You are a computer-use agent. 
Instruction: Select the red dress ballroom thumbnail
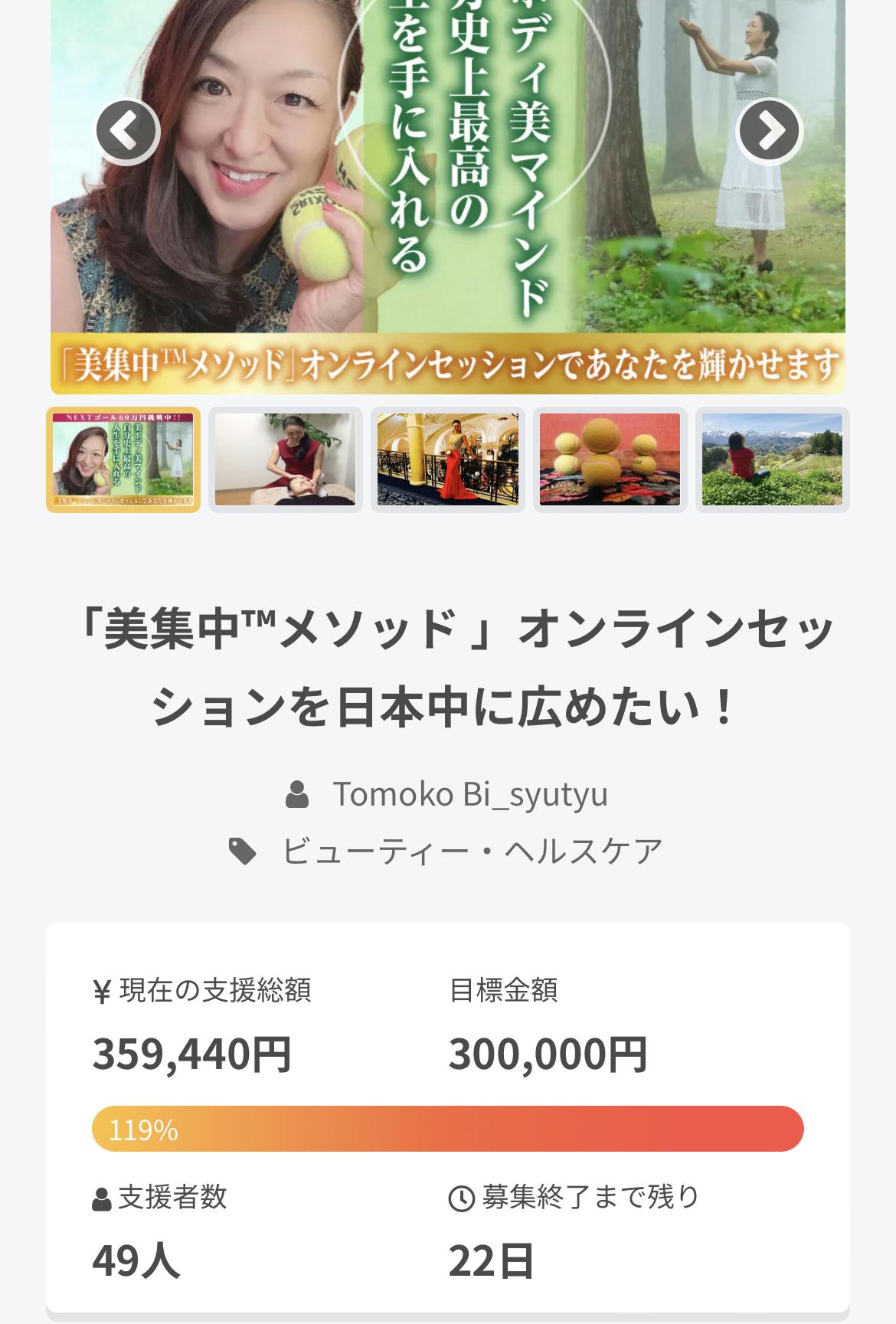tap(448, 459)
